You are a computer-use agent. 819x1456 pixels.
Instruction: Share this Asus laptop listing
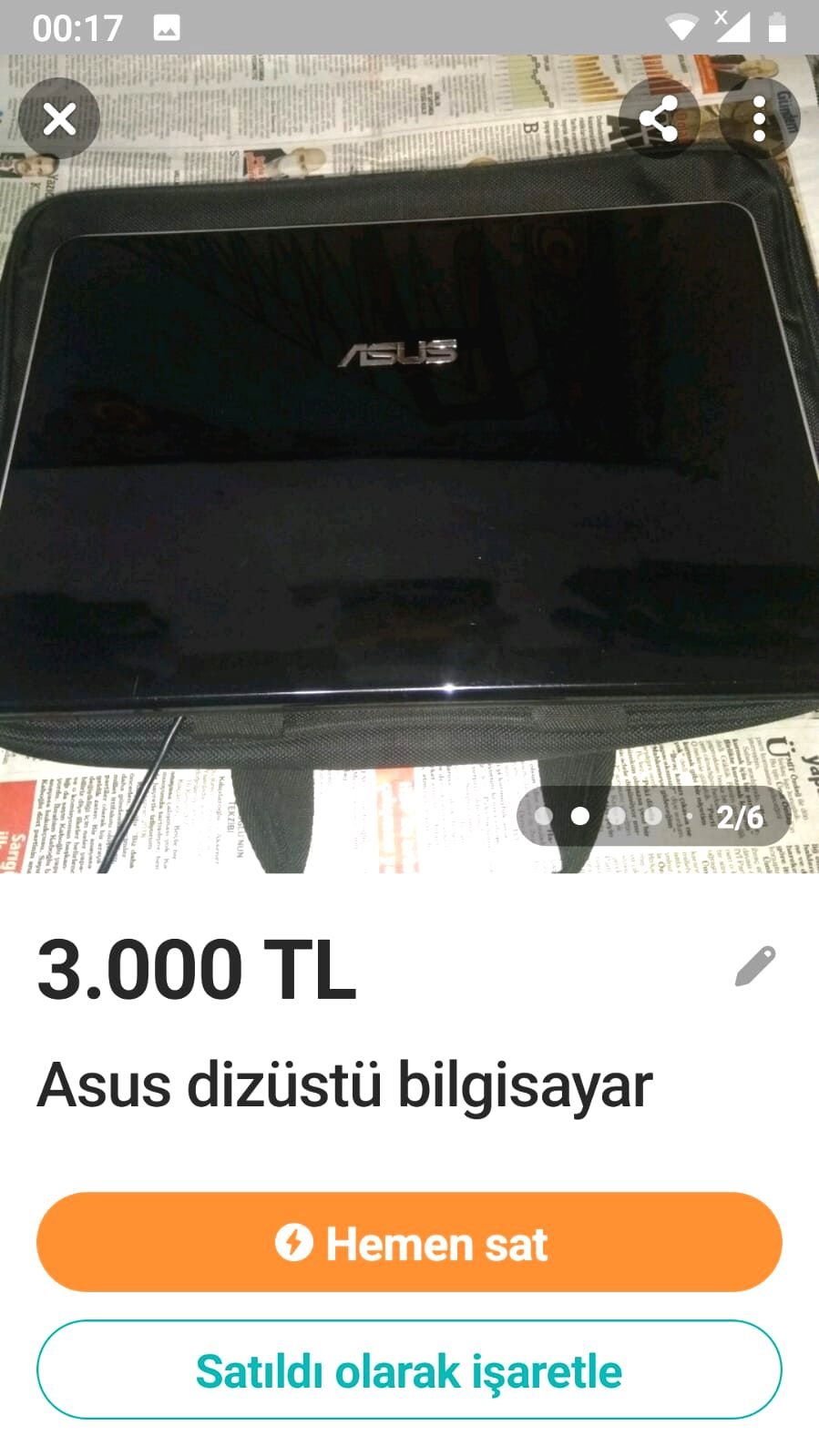tap(659, 119)
